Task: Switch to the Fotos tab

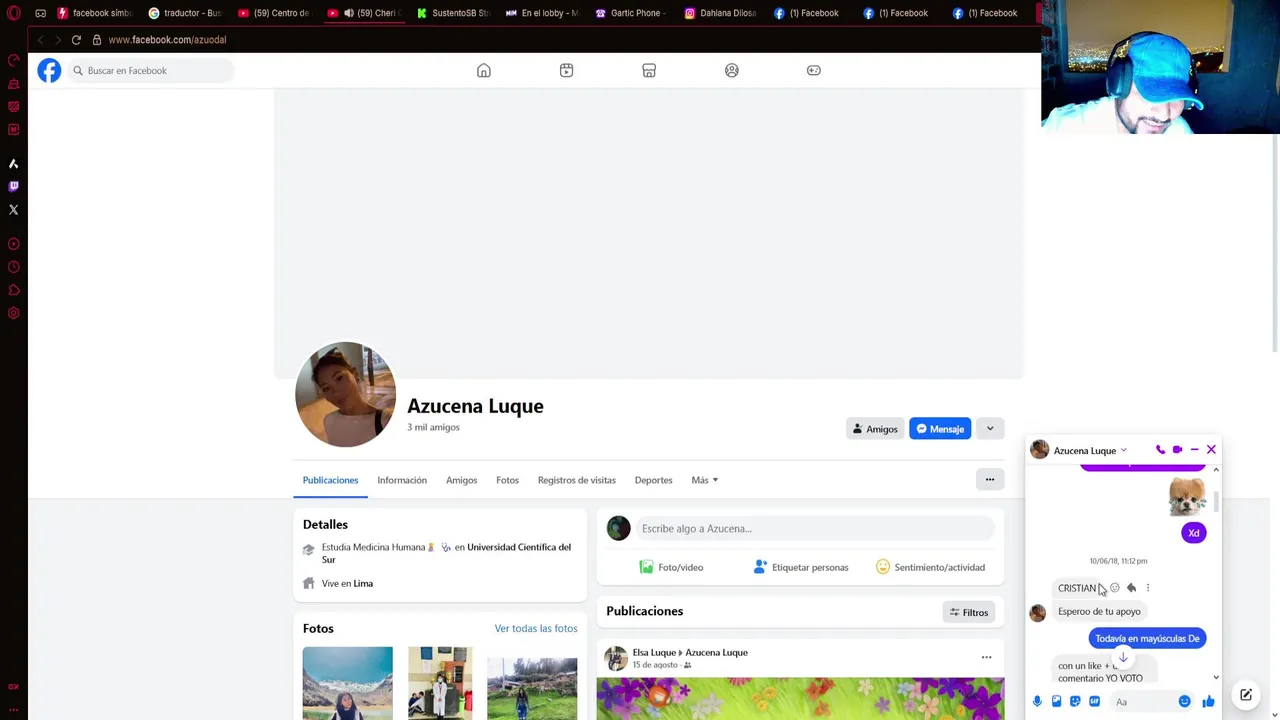Action: (507, 480)
